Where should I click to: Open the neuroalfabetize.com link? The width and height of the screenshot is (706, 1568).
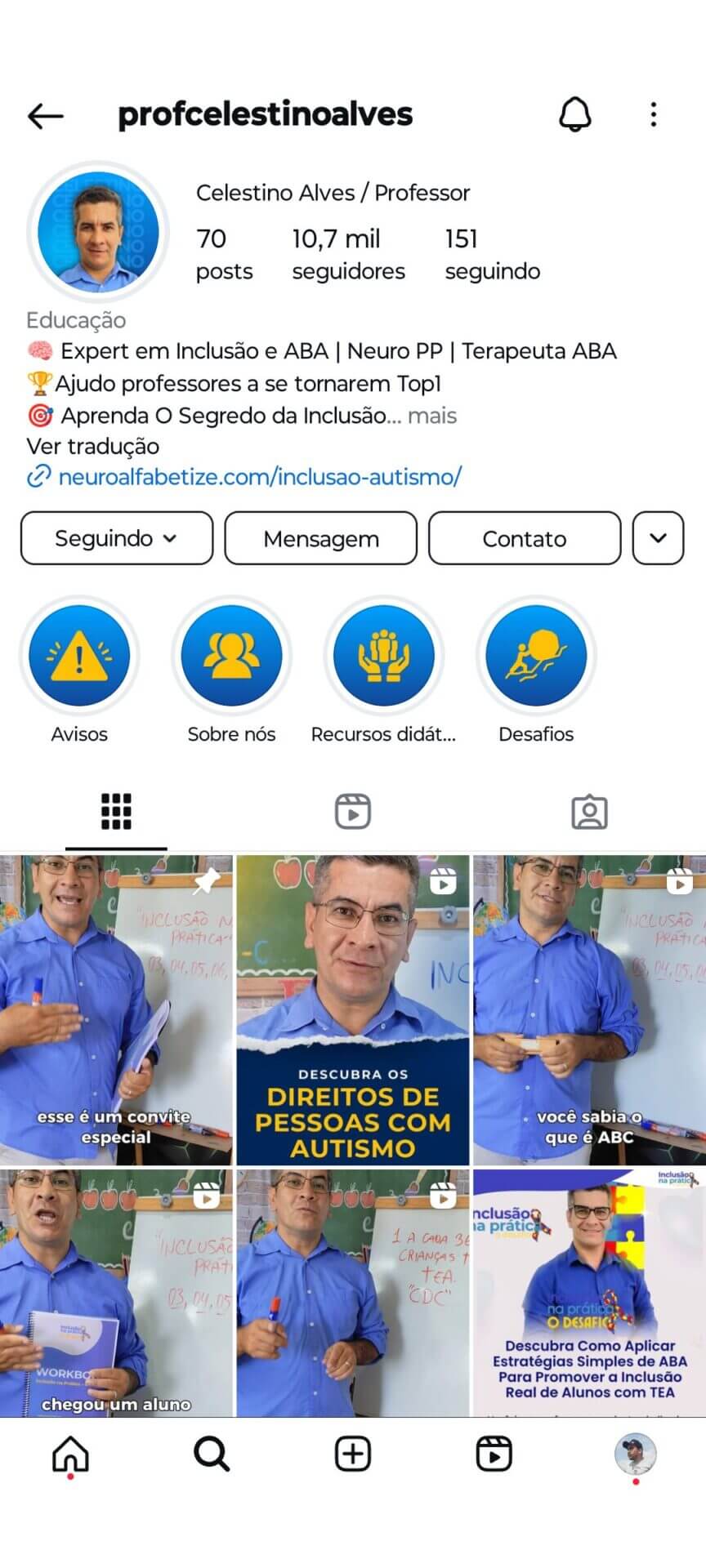(x=259, y=476)
